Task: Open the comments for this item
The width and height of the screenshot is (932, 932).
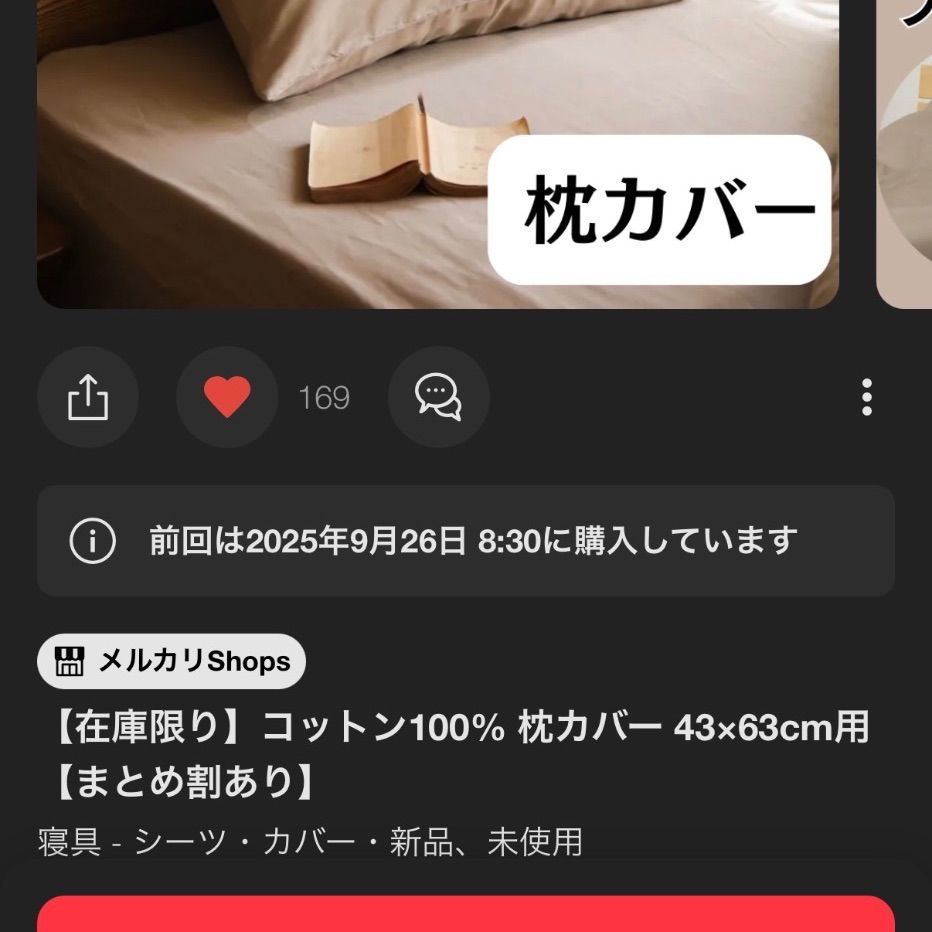Action: (438, 398)
